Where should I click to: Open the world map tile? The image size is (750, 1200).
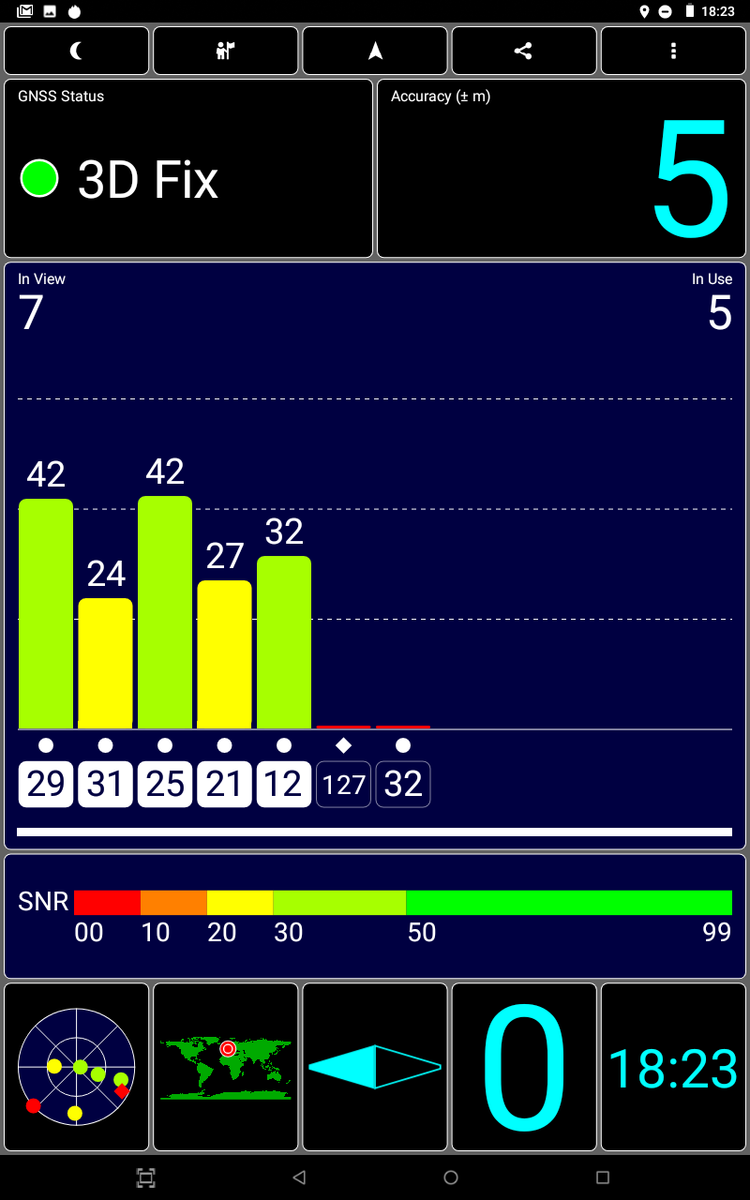tap(225, 1067)
